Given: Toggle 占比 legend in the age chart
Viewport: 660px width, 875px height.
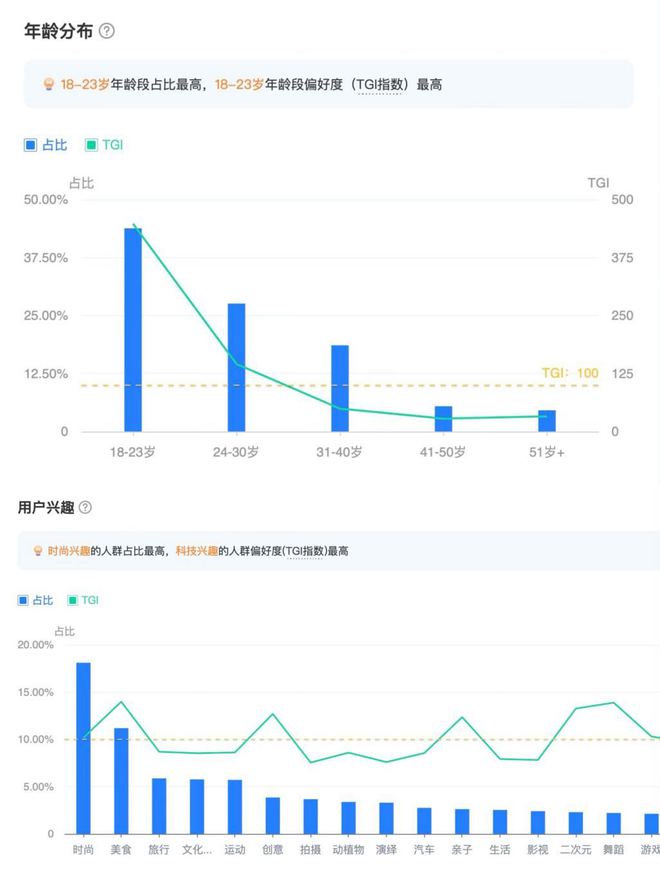Looking at the screenshot, I should coord(46,145).
